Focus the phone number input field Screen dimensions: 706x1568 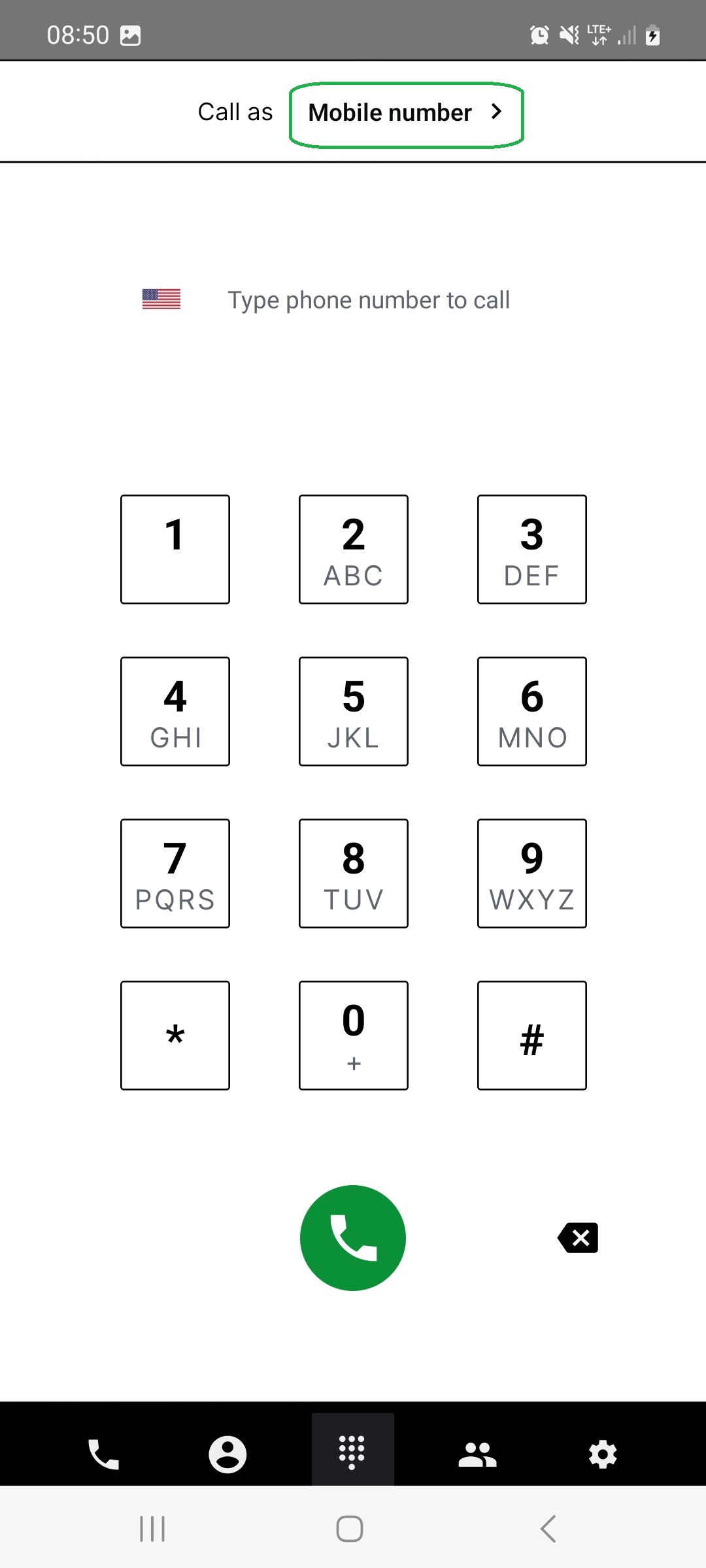pyautogui.click(x=368, y=301)
